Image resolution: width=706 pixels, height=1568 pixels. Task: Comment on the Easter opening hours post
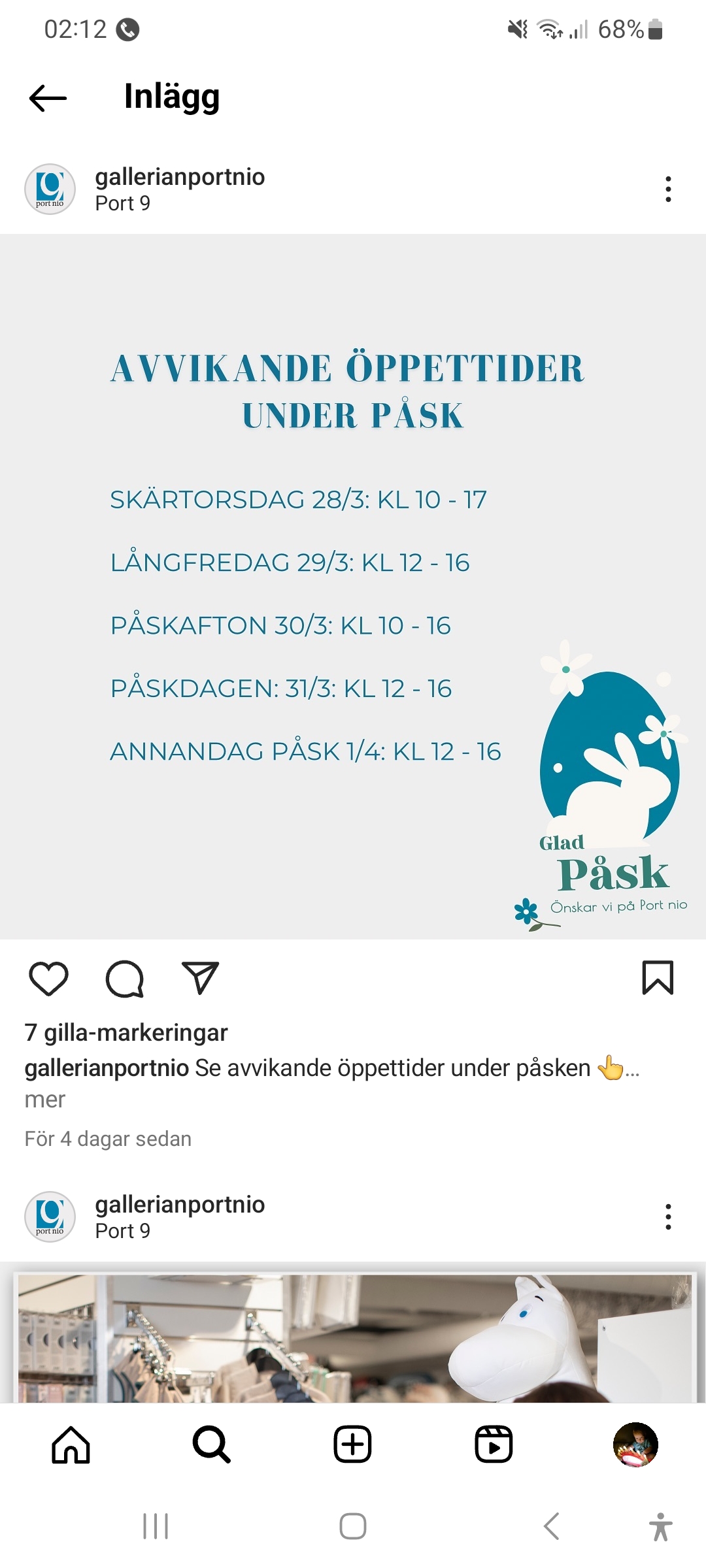click(x=124, y=979)
